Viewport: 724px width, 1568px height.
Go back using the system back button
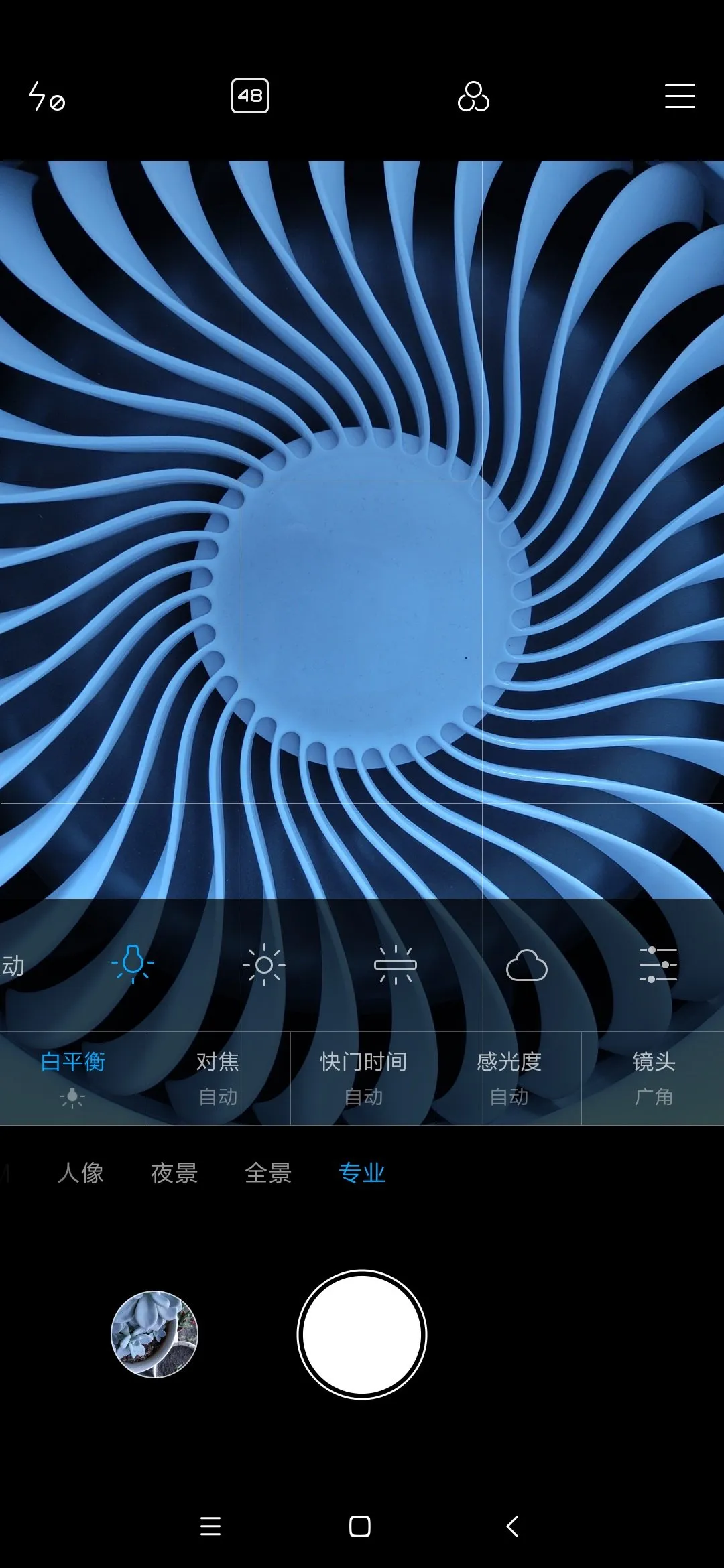pyautogui.click(x=512, y=1526)
